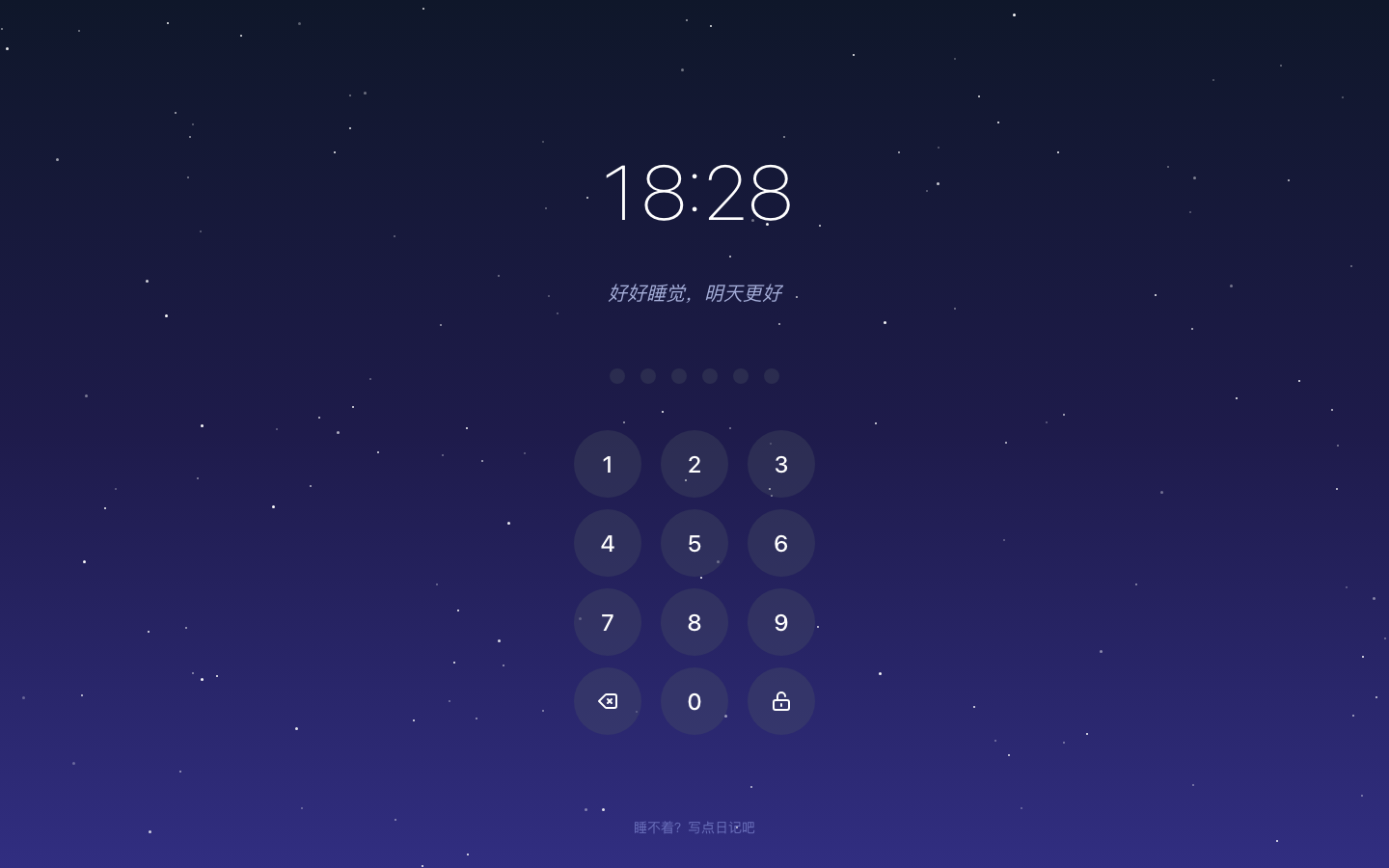Enter digit 1 on the keypad

point(608,464)
